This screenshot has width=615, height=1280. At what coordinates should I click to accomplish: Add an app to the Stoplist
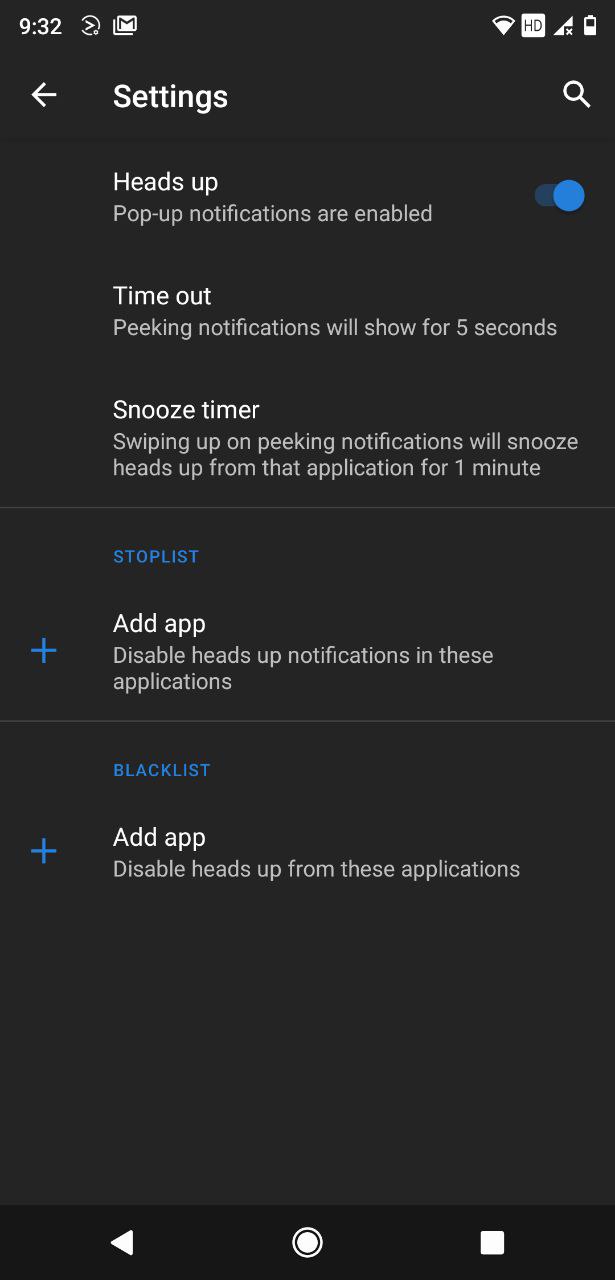307,651
